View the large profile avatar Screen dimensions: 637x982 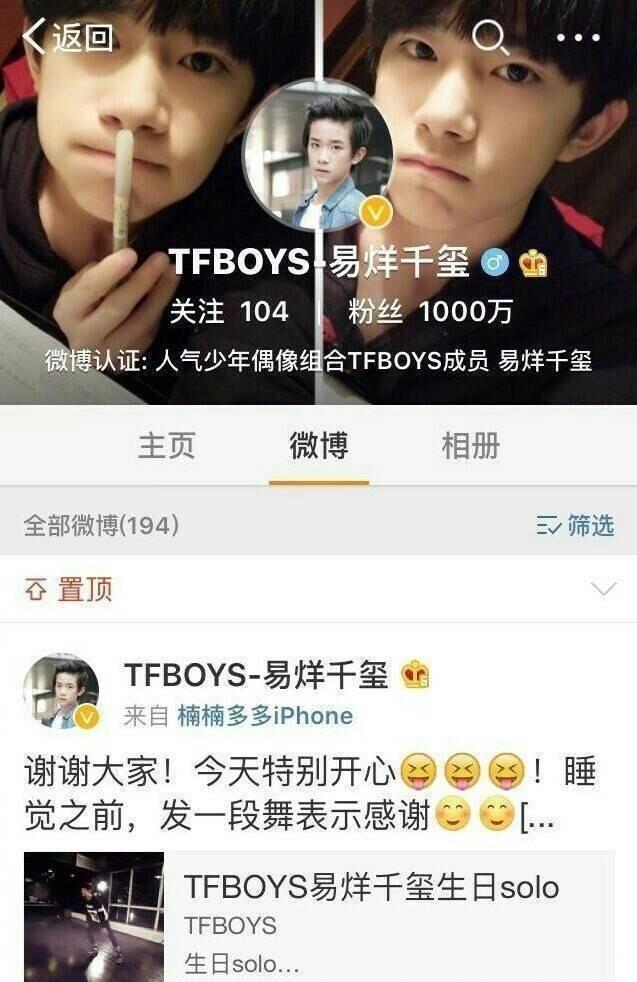point(317,155)
